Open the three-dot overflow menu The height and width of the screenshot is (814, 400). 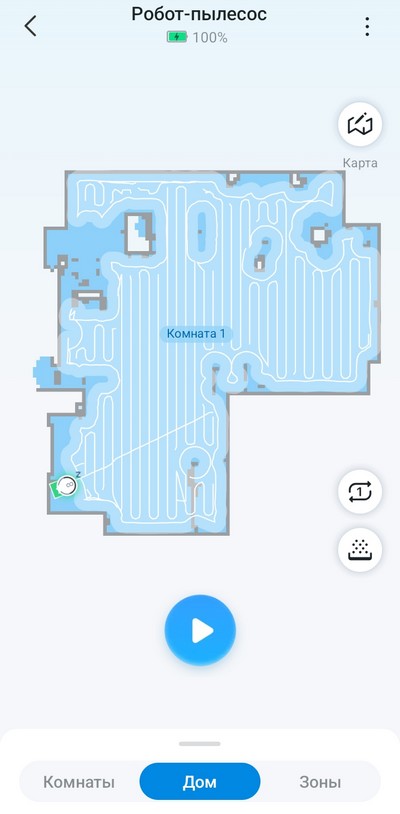(367, 26)
